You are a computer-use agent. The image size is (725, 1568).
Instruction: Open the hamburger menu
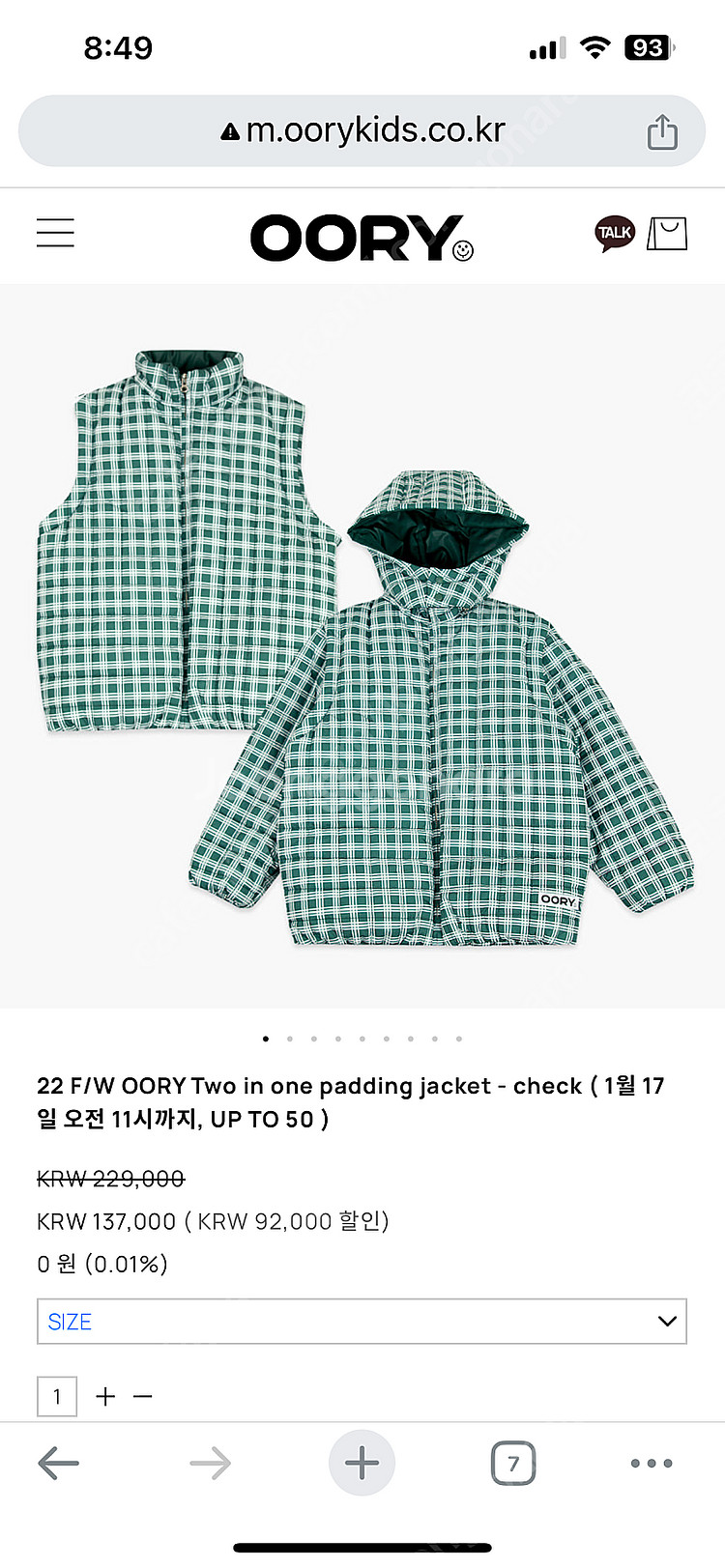55,233
